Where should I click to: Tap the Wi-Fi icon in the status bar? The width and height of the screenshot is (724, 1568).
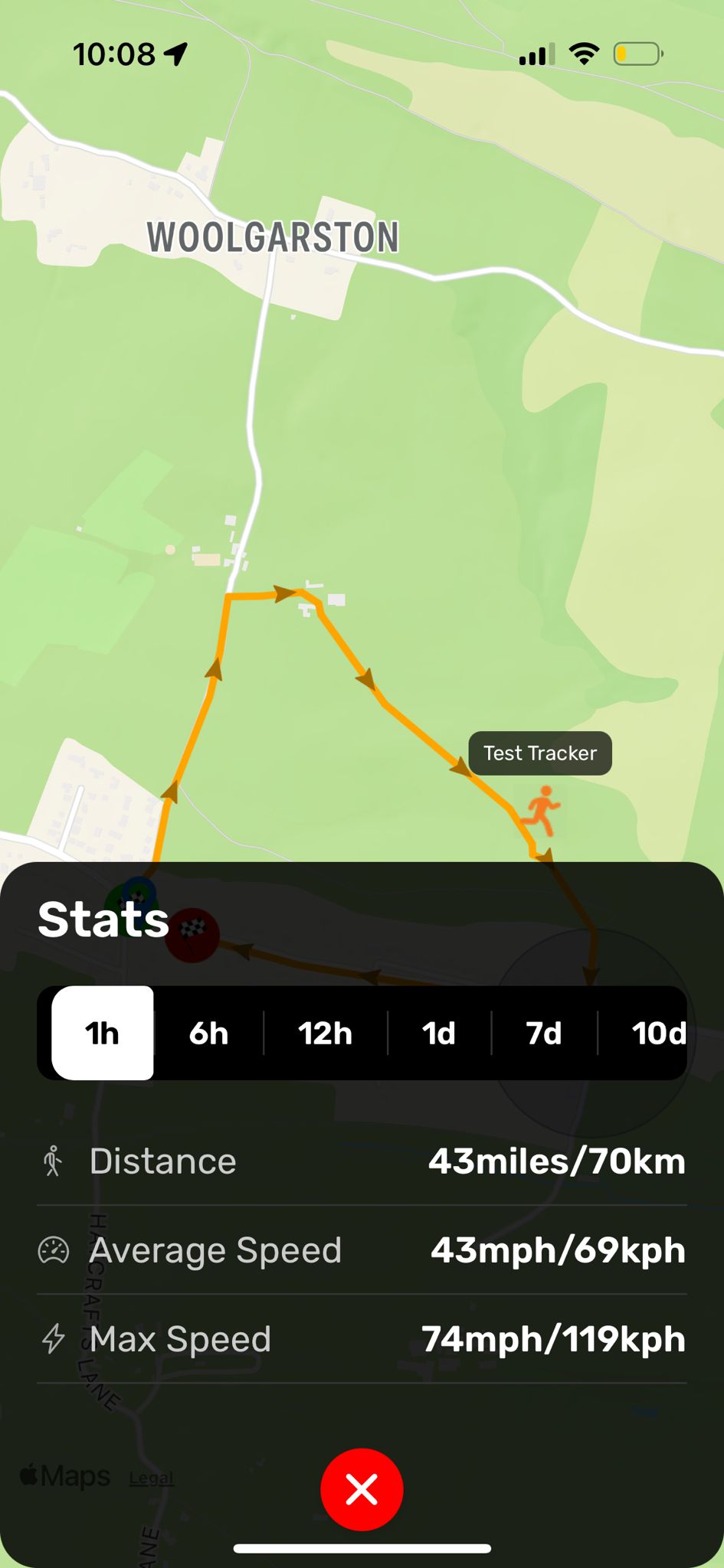click(584, 52)
